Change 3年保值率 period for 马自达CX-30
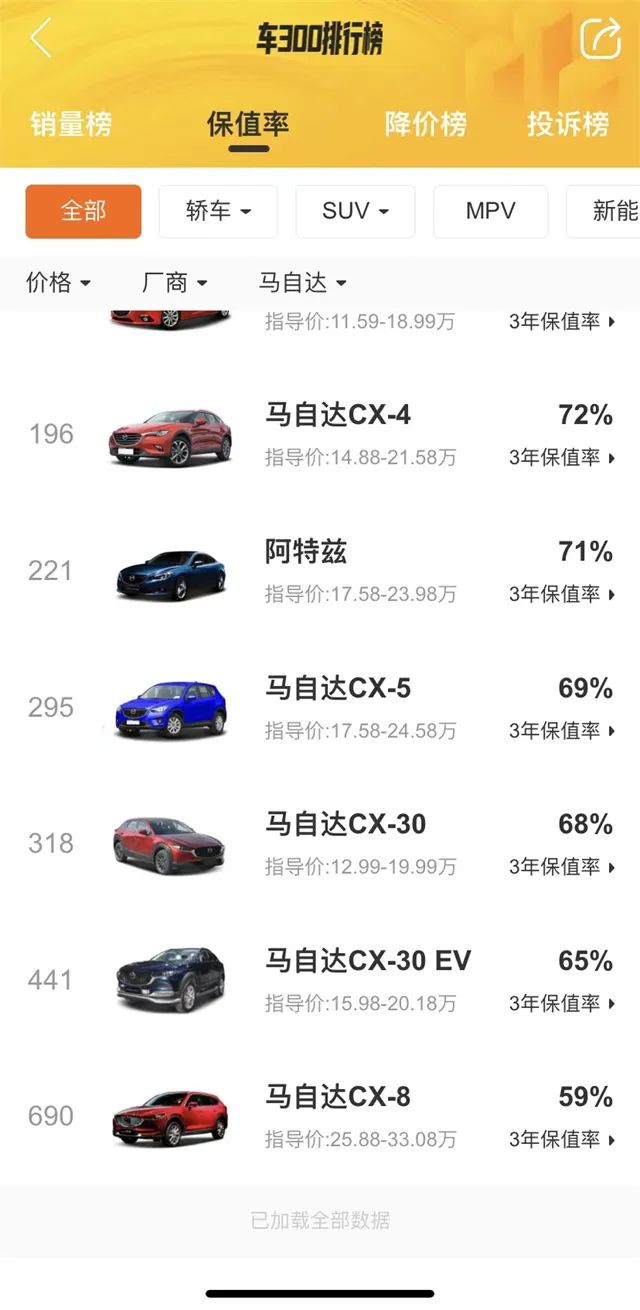The image size is (640, 1310). tap(562, 867)
